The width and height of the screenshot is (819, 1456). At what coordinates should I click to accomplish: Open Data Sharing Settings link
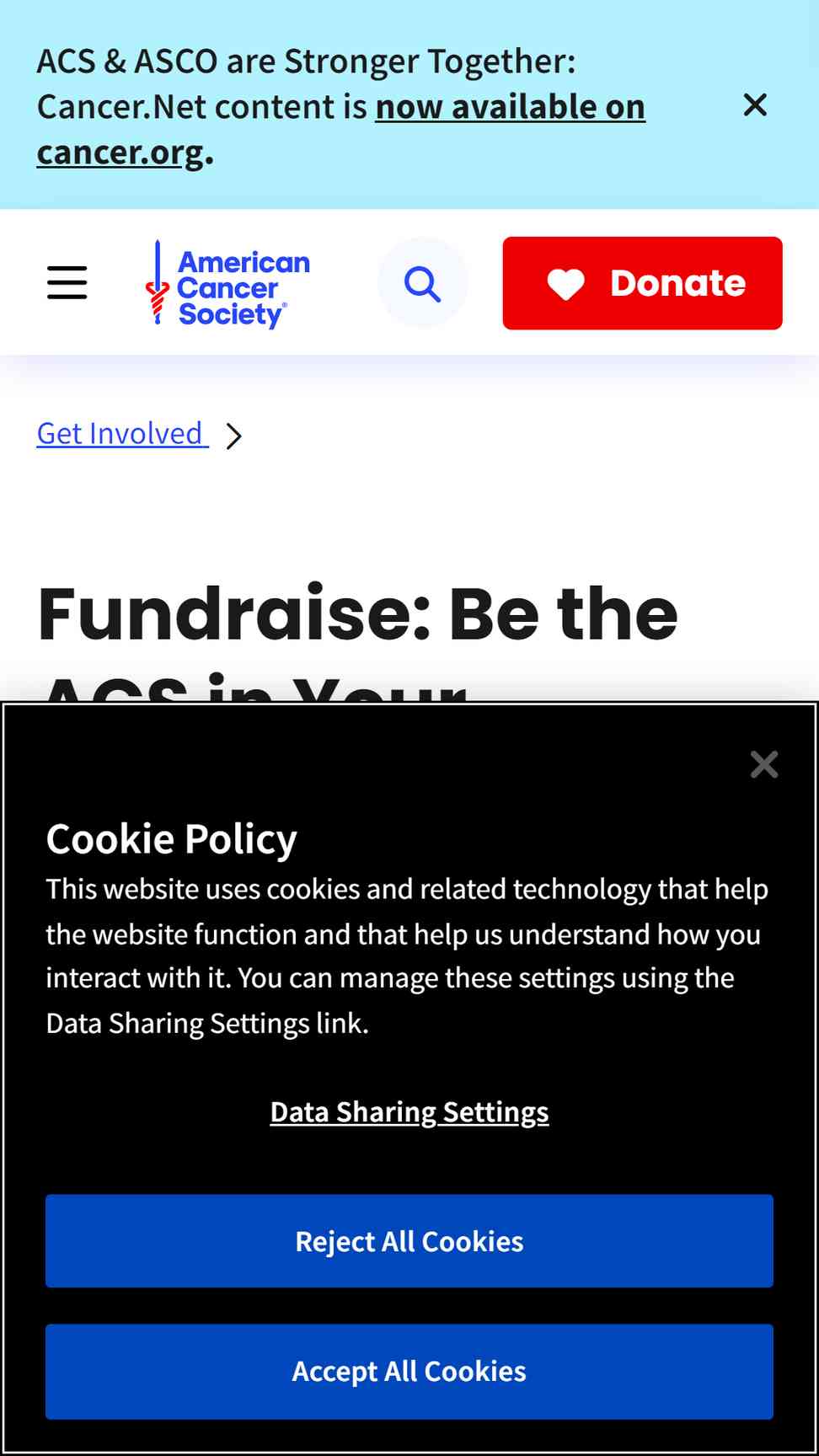pyautogui.click(x=409, y=1112)
